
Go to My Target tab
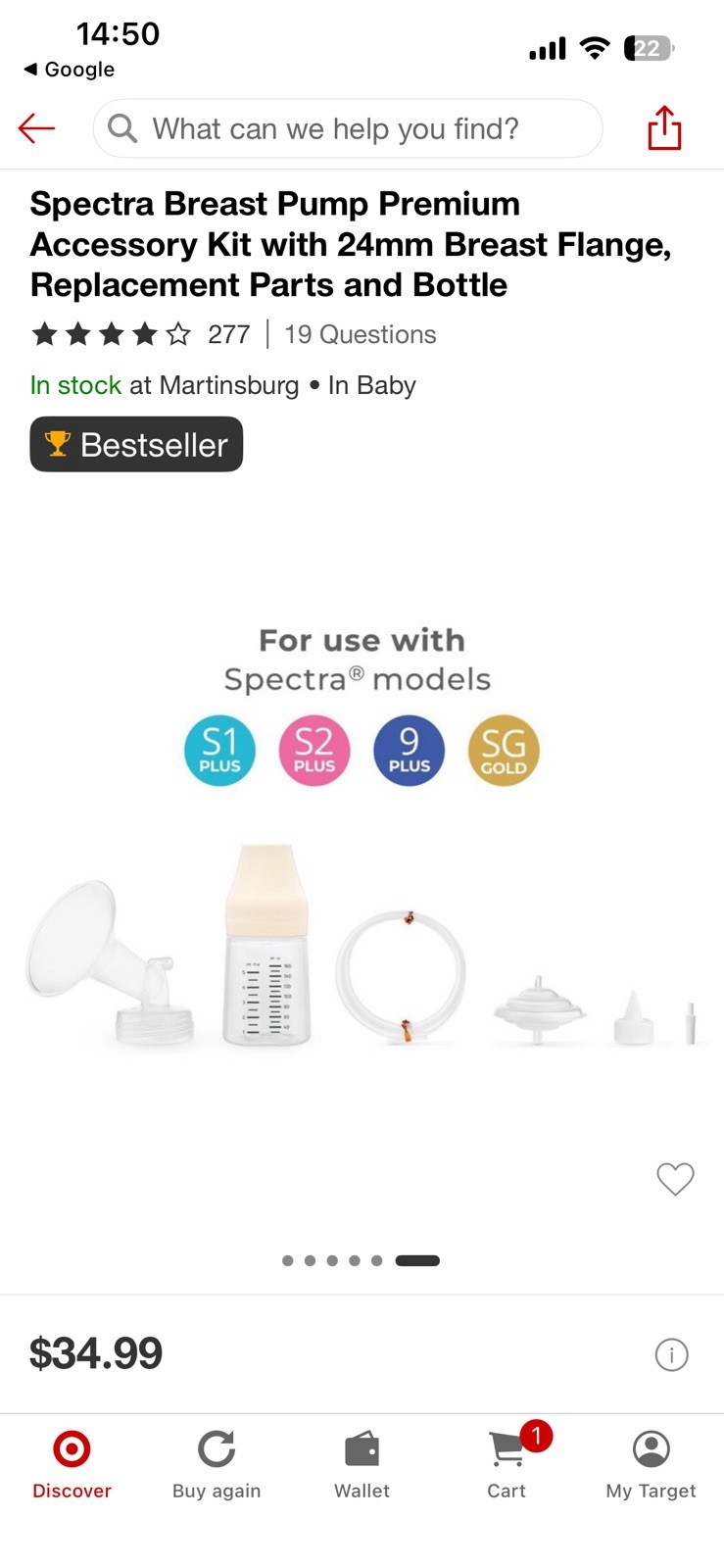click(x=651, y=1464)
